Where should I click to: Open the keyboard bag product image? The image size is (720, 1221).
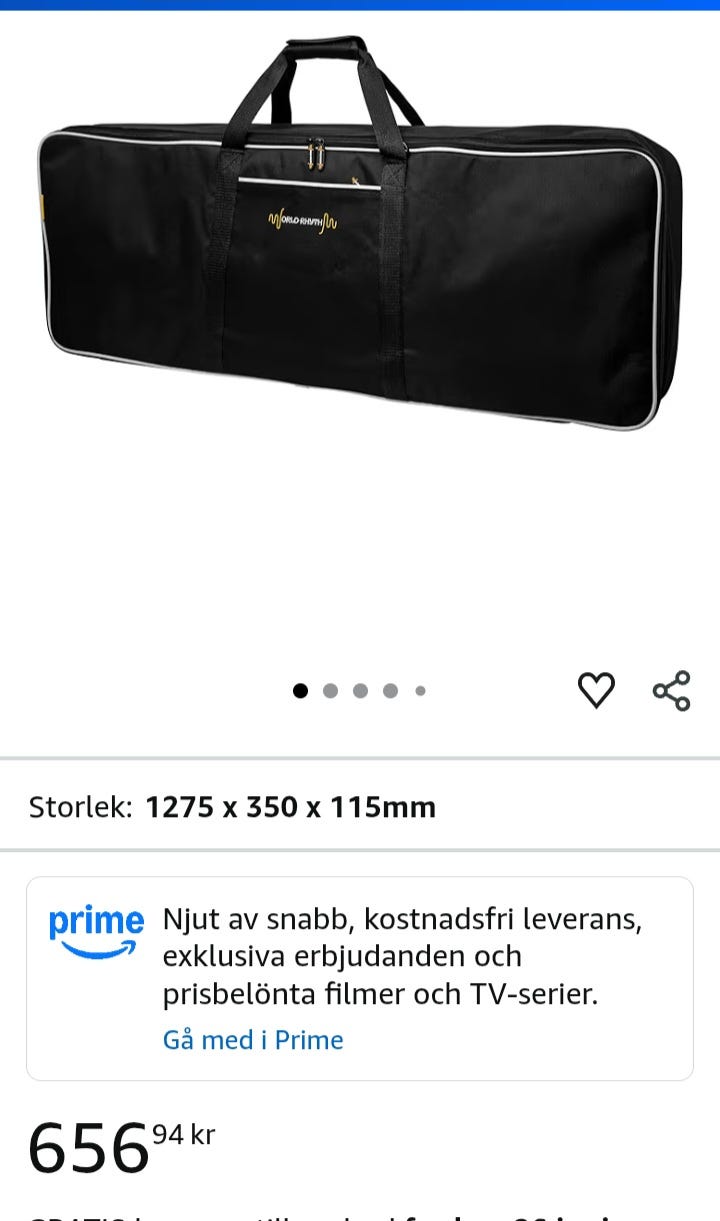pos(360,233)
